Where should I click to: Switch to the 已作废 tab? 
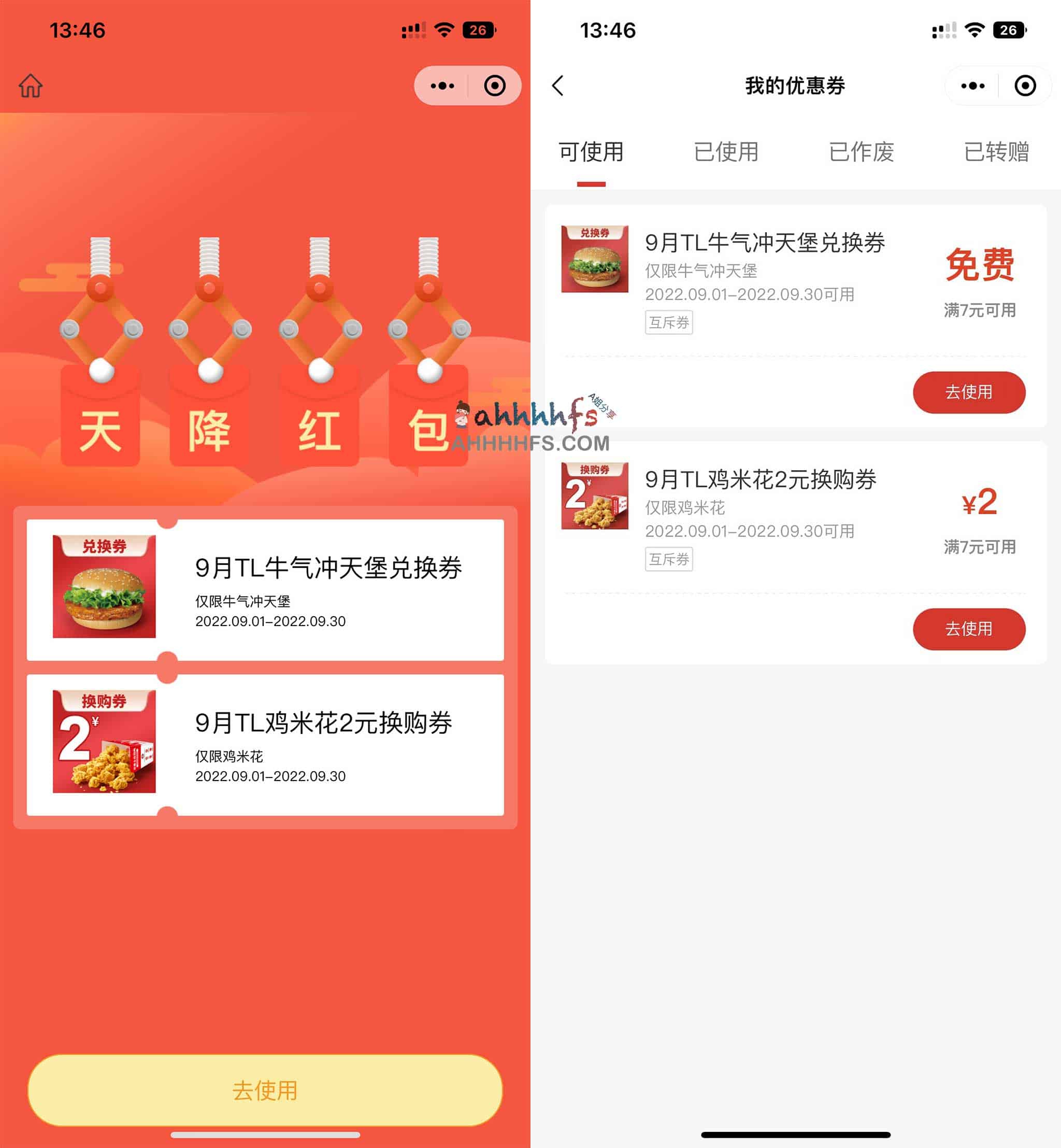861,152
